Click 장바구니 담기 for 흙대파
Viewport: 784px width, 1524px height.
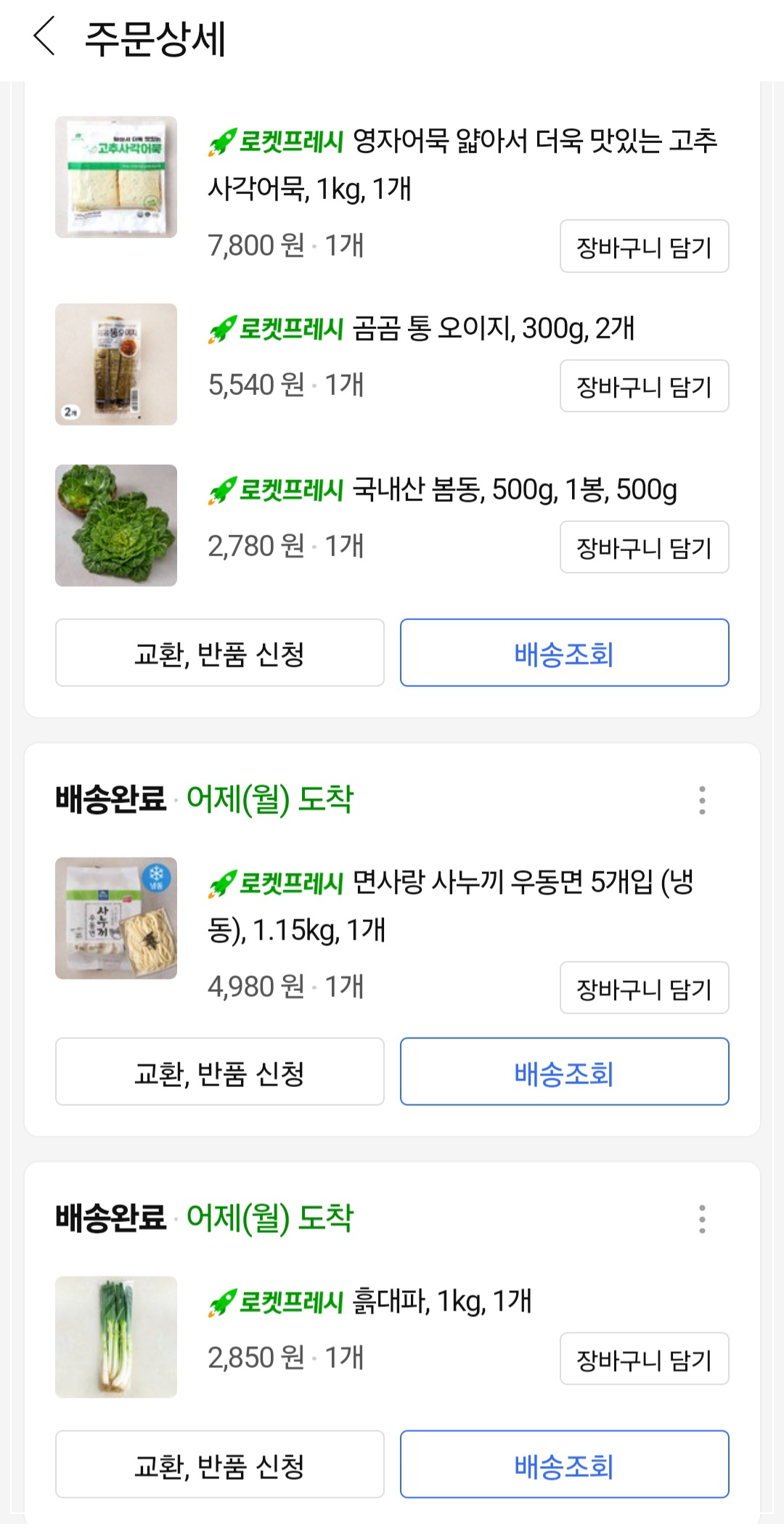click(x=644, y=1358)
